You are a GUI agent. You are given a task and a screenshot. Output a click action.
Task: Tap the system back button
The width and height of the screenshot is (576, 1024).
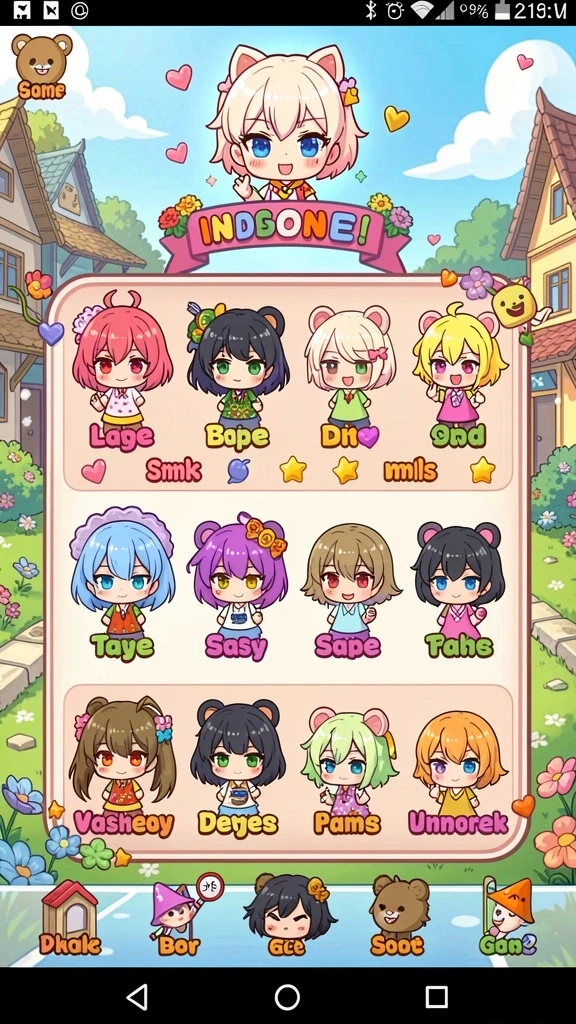(x=136, y=997)
